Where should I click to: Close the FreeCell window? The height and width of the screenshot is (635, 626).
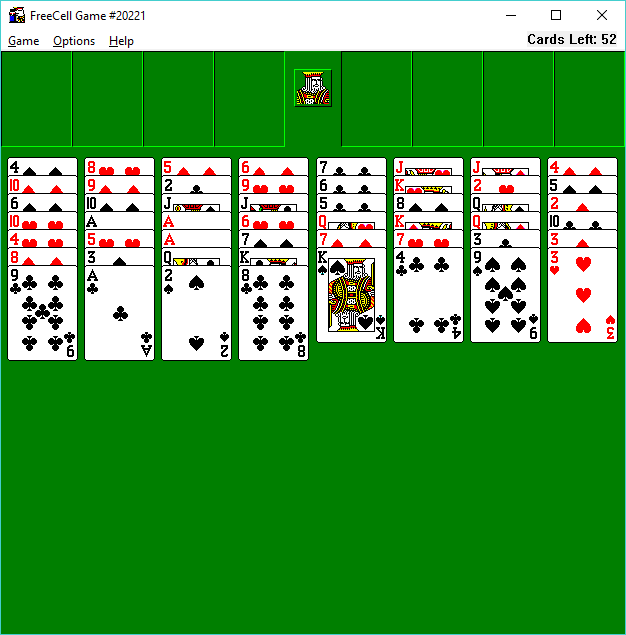601,15
